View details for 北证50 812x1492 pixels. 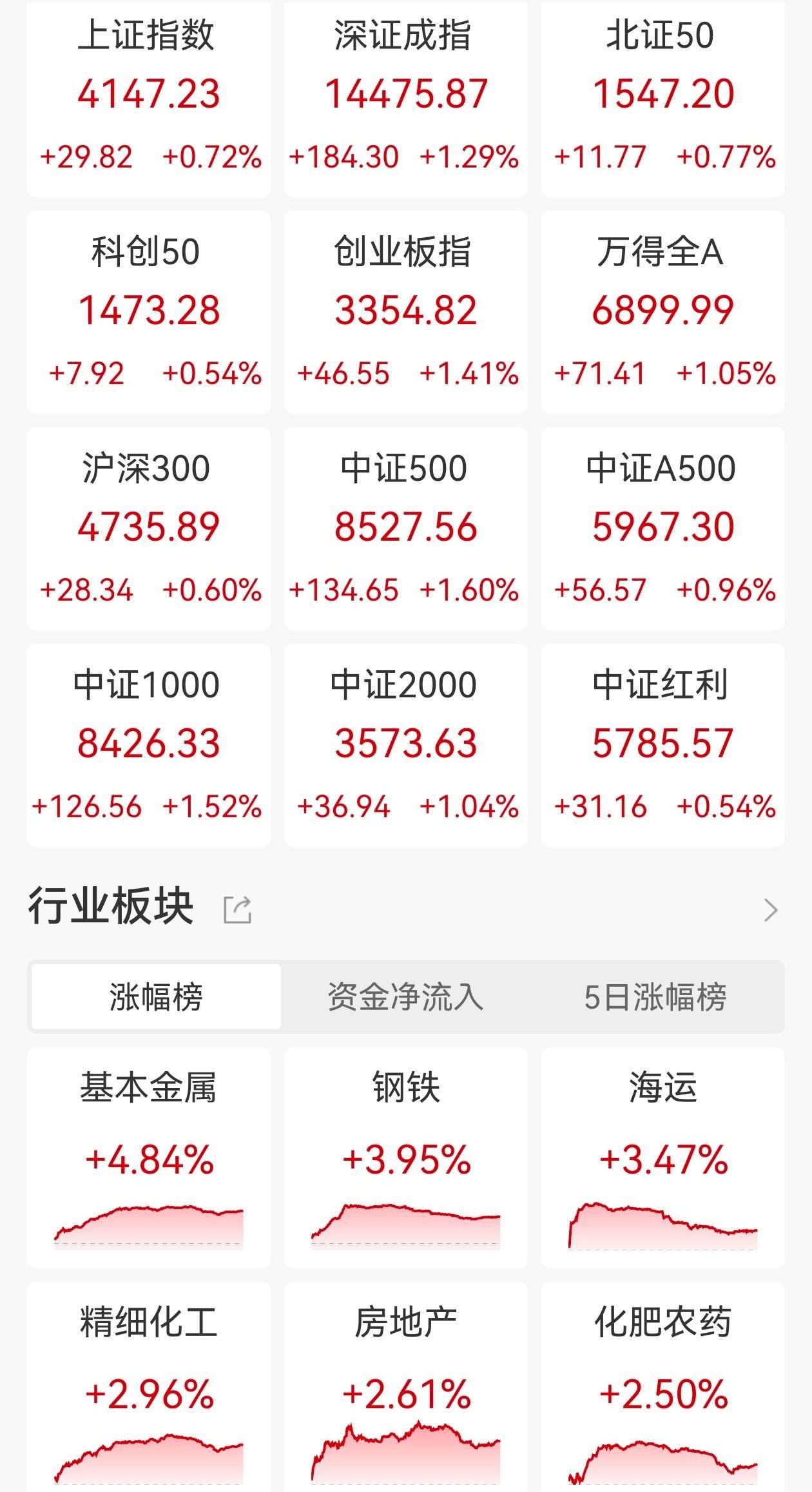click(x=663, y=97)
